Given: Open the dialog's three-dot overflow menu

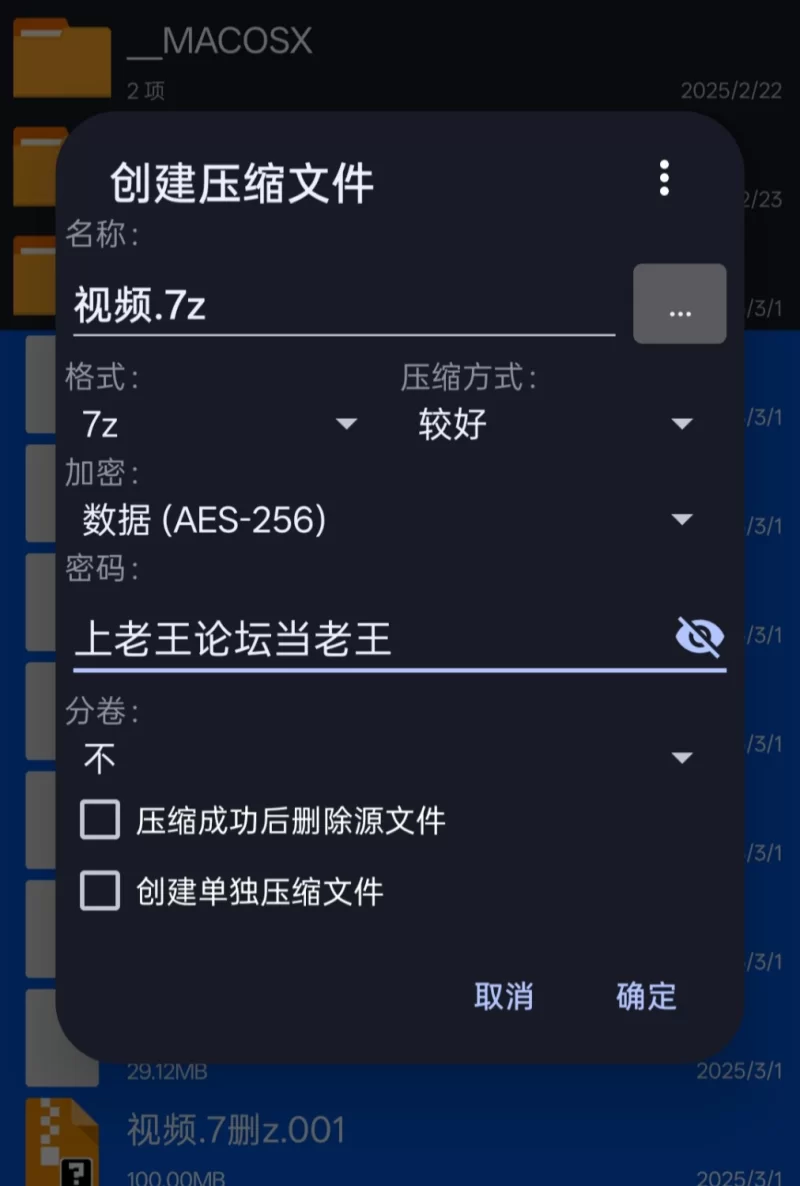Looking at the screenshot, I should pyautogui.click(x=664, y=178).
